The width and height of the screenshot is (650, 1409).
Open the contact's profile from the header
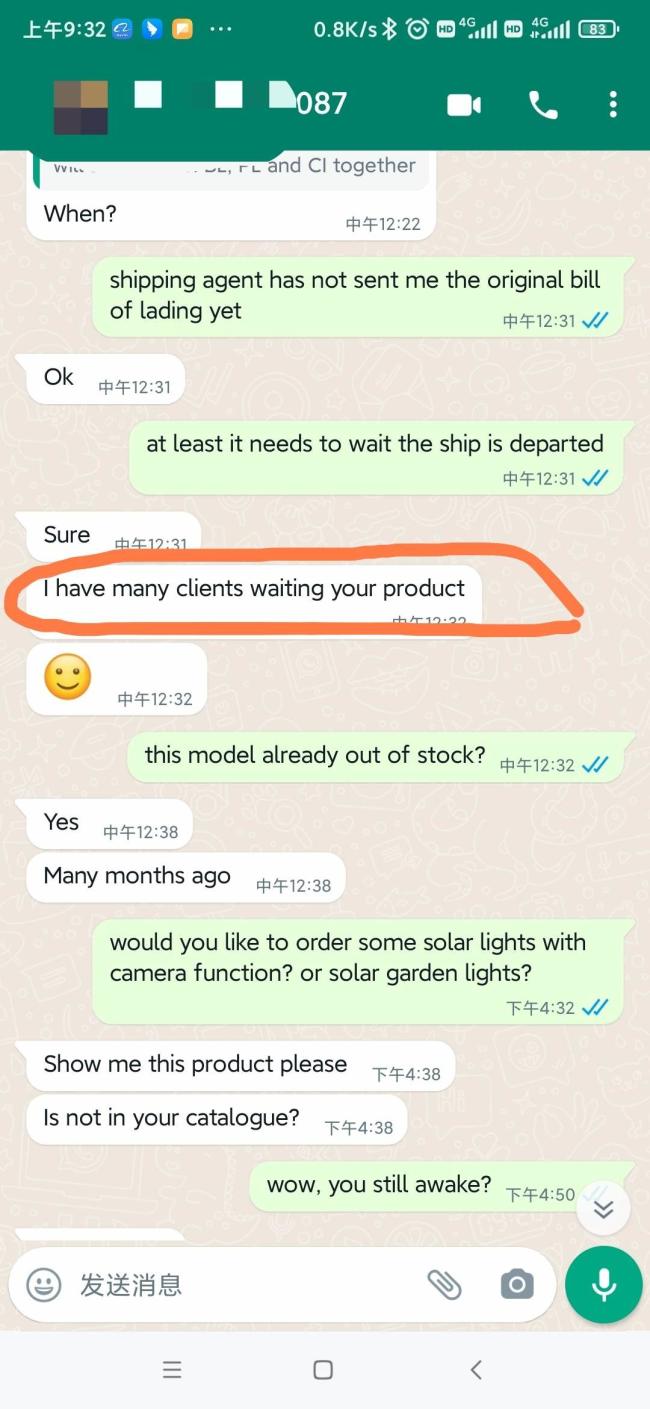point(240,102)
